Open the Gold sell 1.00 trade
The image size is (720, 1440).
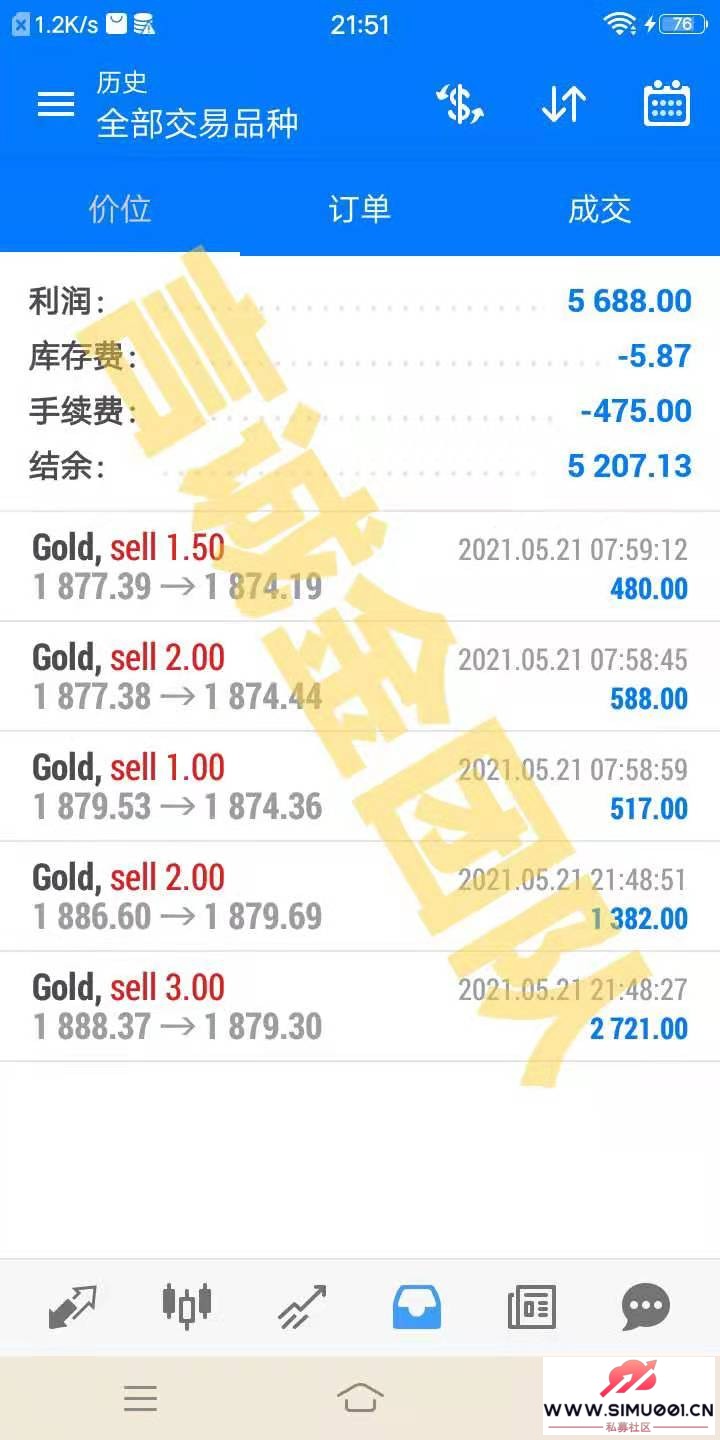(360, 787)
